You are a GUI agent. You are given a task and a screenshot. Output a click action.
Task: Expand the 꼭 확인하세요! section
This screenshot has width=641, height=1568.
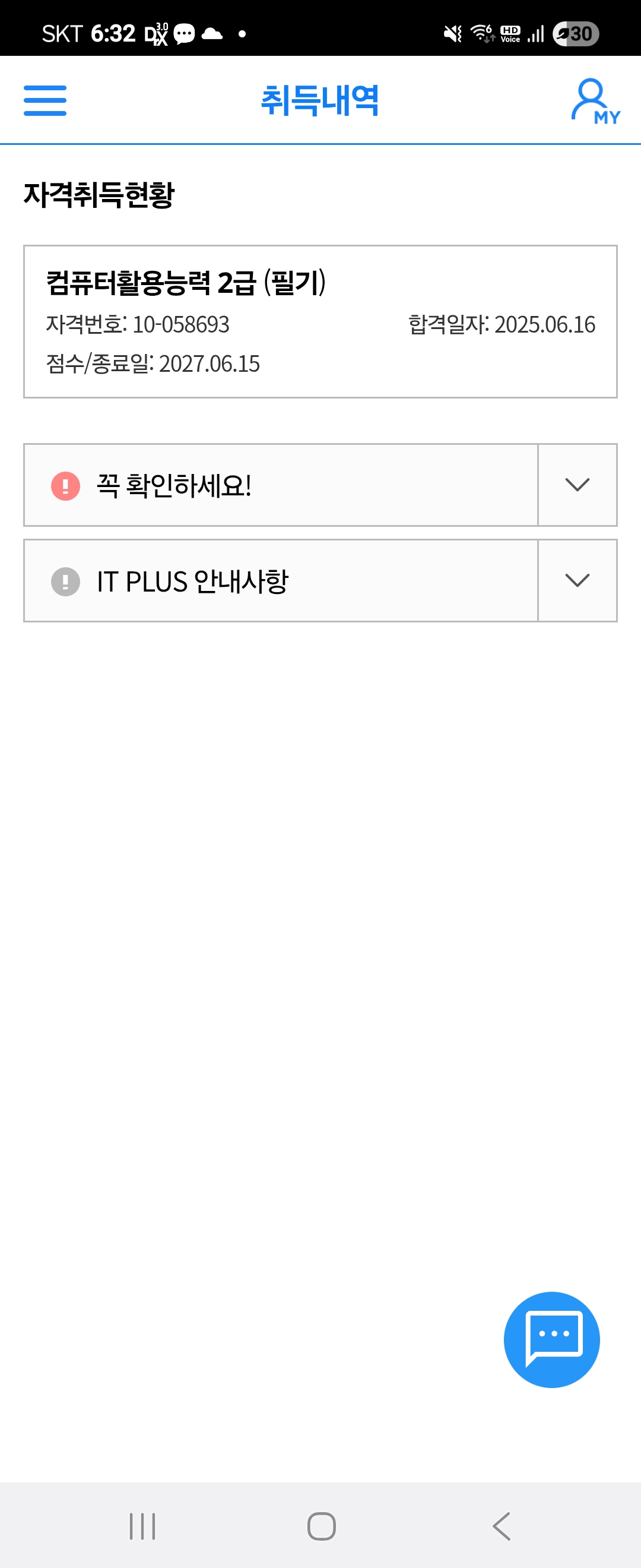576,485
